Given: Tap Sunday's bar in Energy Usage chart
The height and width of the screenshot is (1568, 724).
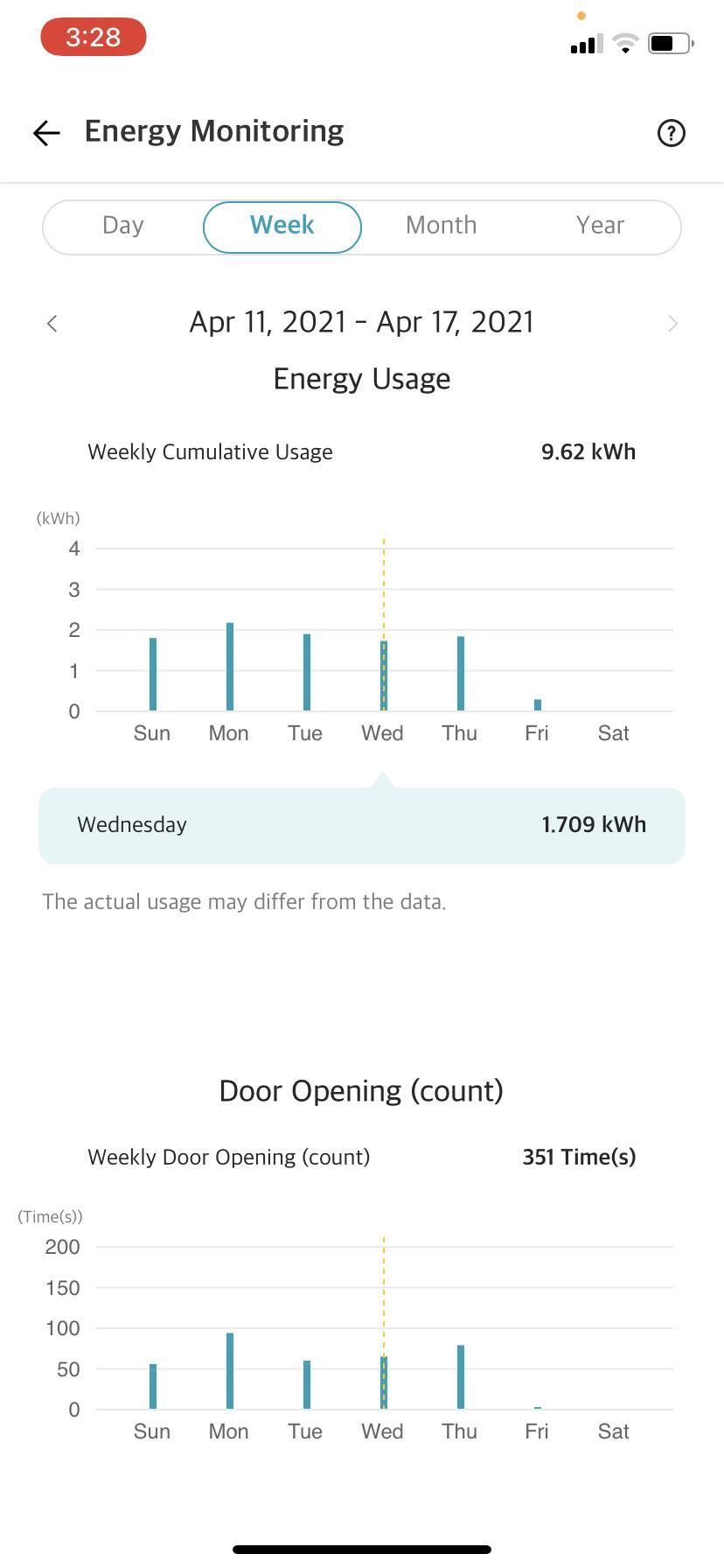Looking at the screenshot, I should pyautogui.click(x=153, y=674).
